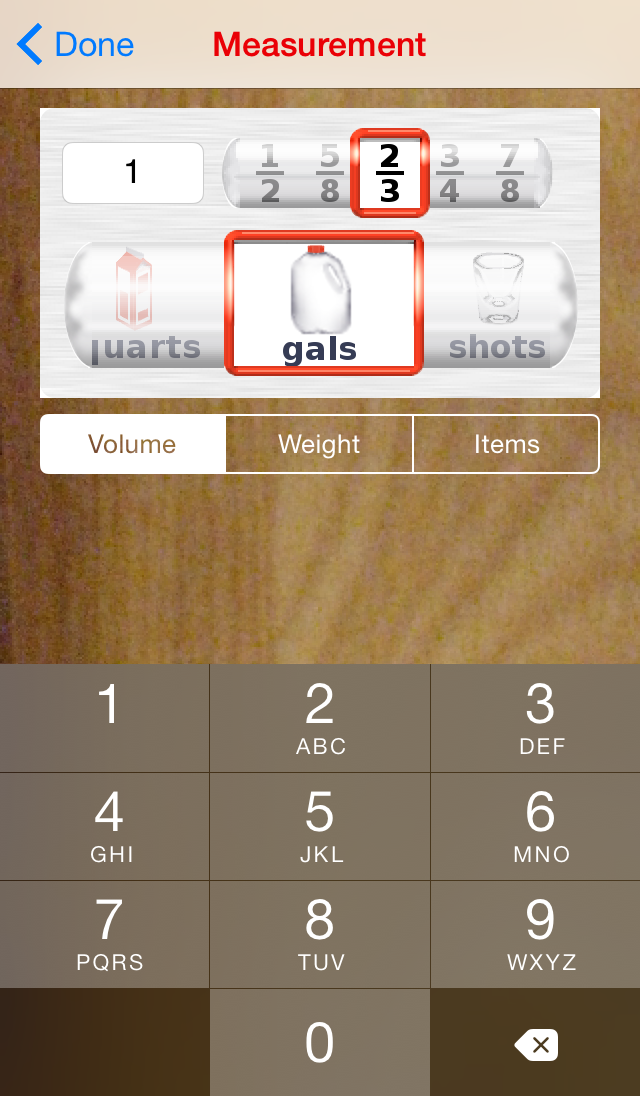Switch to the Items segment
This screenshot has width=640, height=1096.
point(506,444)
